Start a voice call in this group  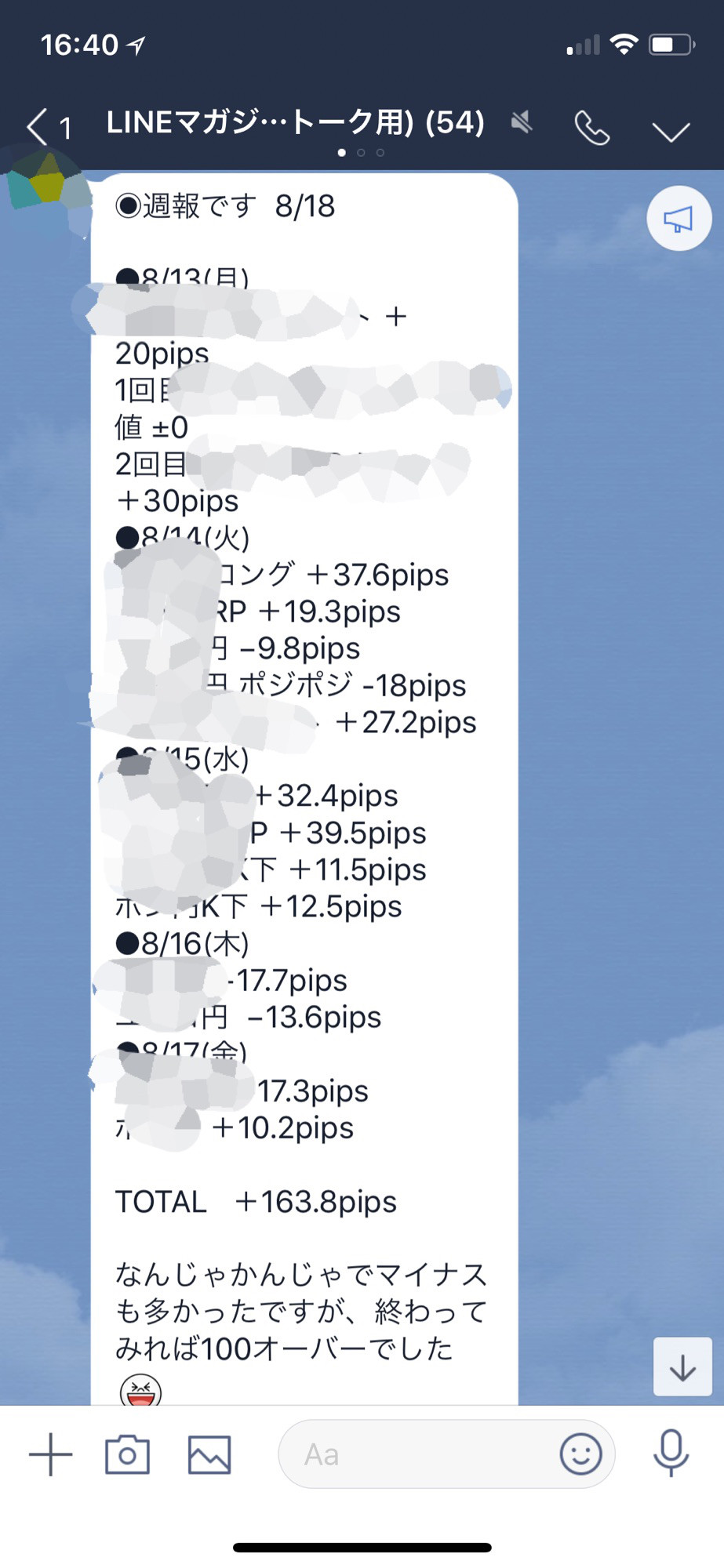tap(591, 128)
